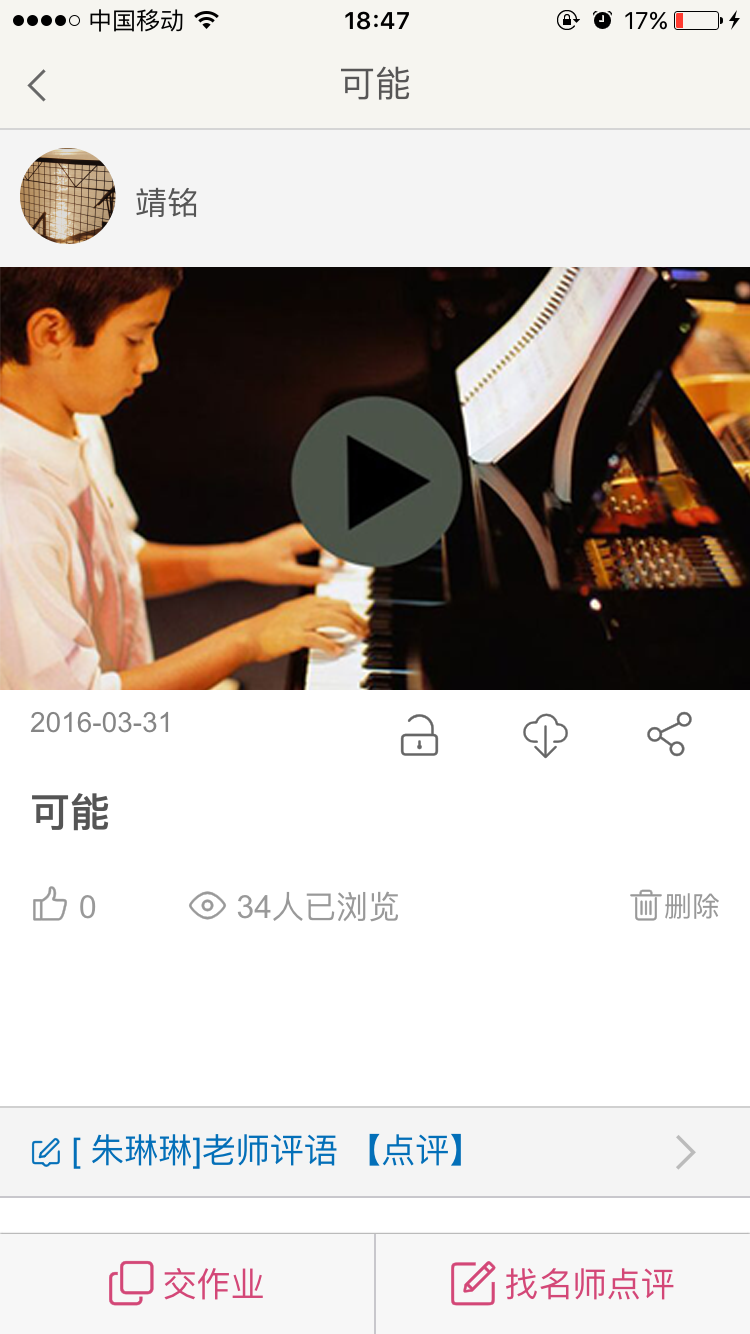Play the piano video

click(376, 481)
